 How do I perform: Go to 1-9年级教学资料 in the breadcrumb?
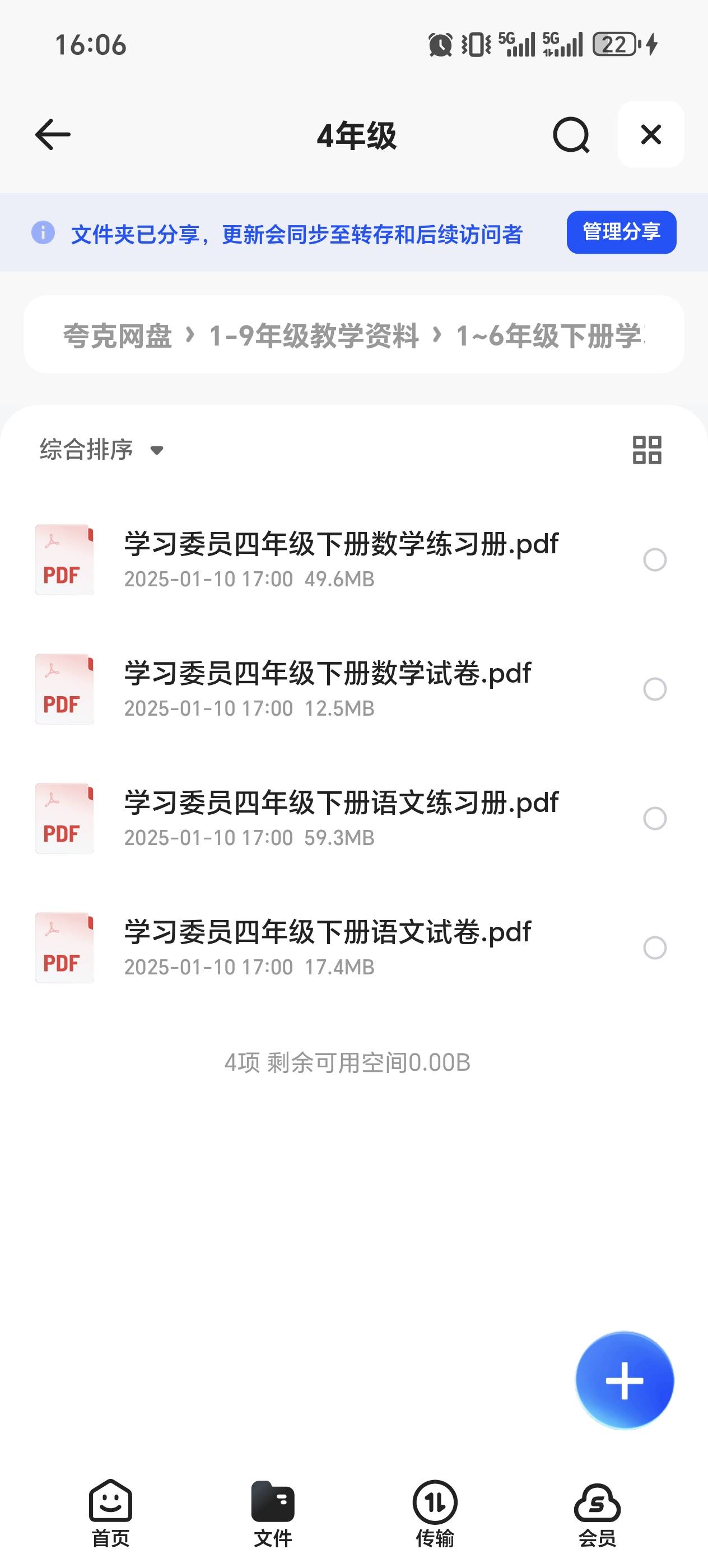click(x=314, y=335)
